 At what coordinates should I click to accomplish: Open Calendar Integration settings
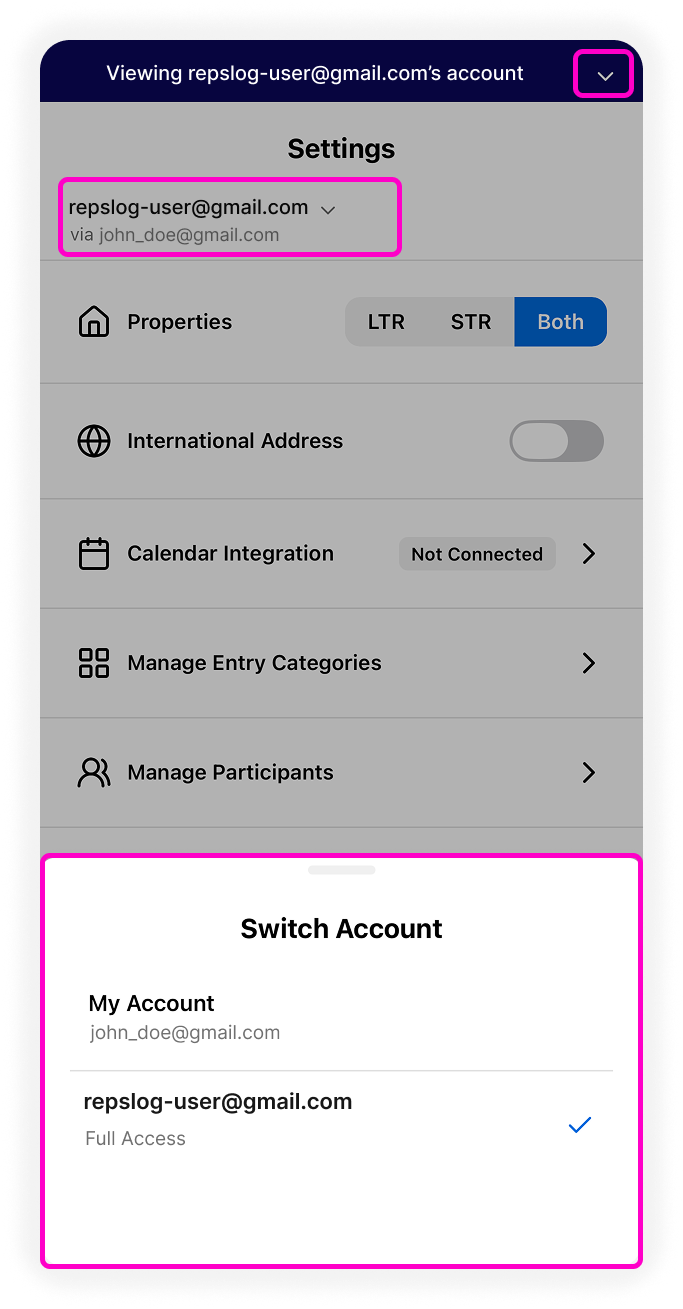coord(340,554)
